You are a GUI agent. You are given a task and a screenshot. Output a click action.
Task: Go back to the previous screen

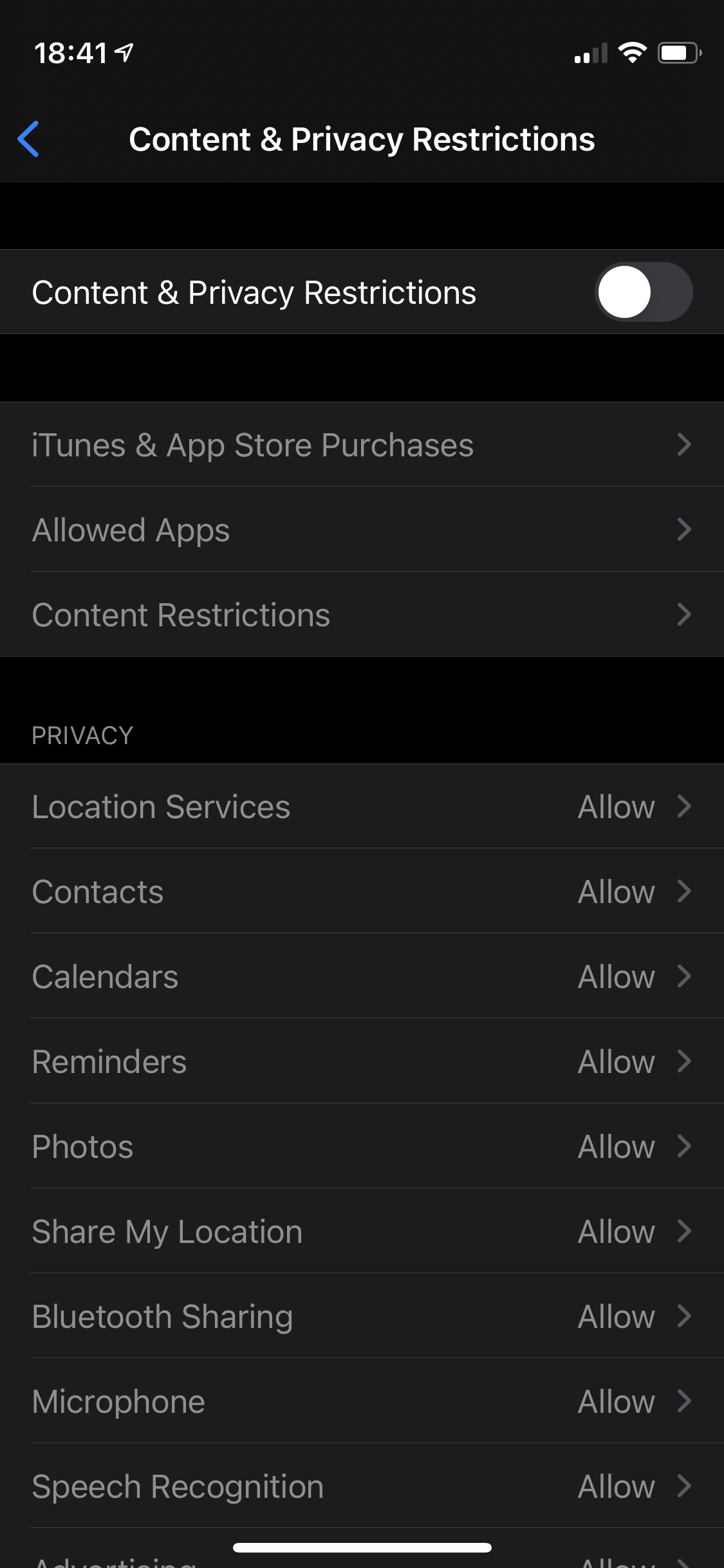tap(29, 139)
